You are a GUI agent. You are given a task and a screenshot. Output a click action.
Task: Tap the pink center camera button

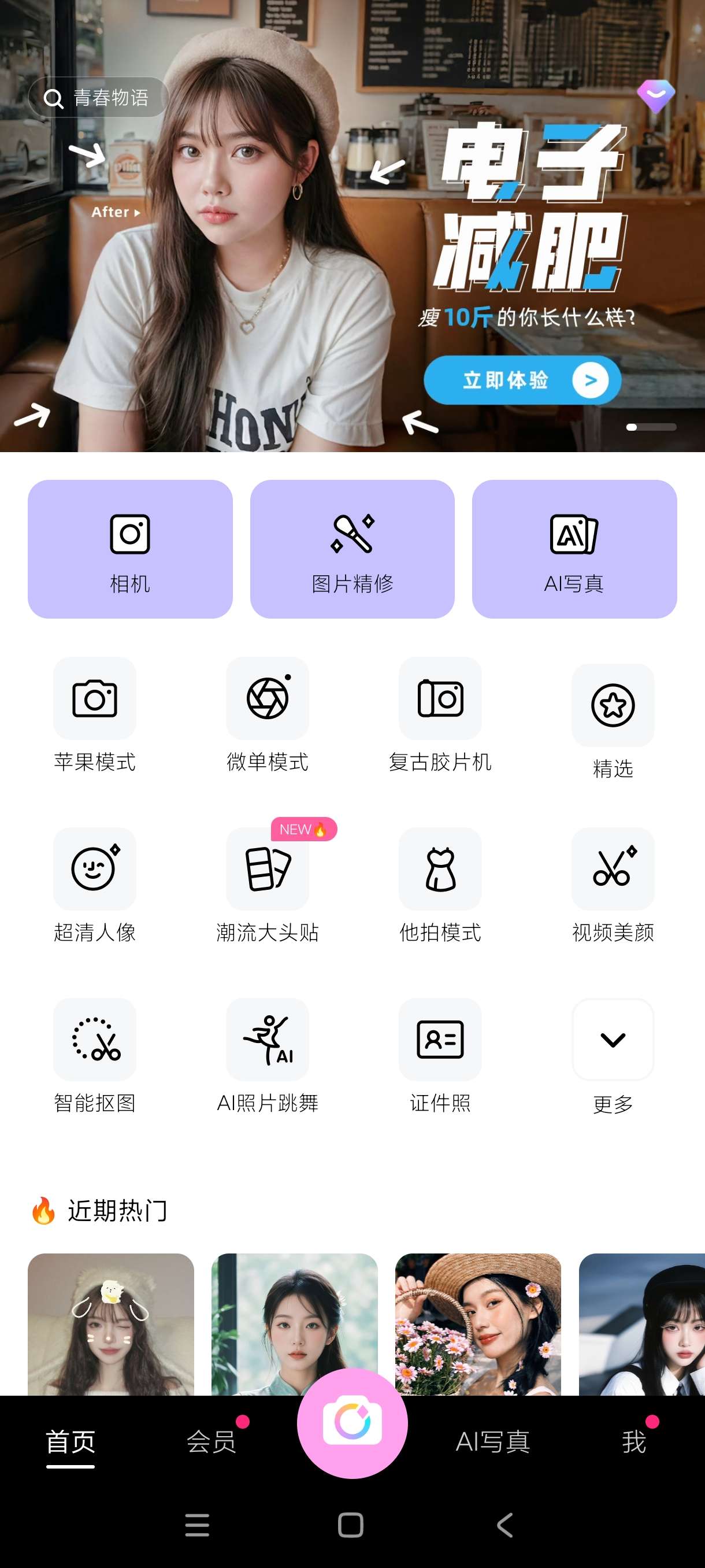pos(352,1423)
